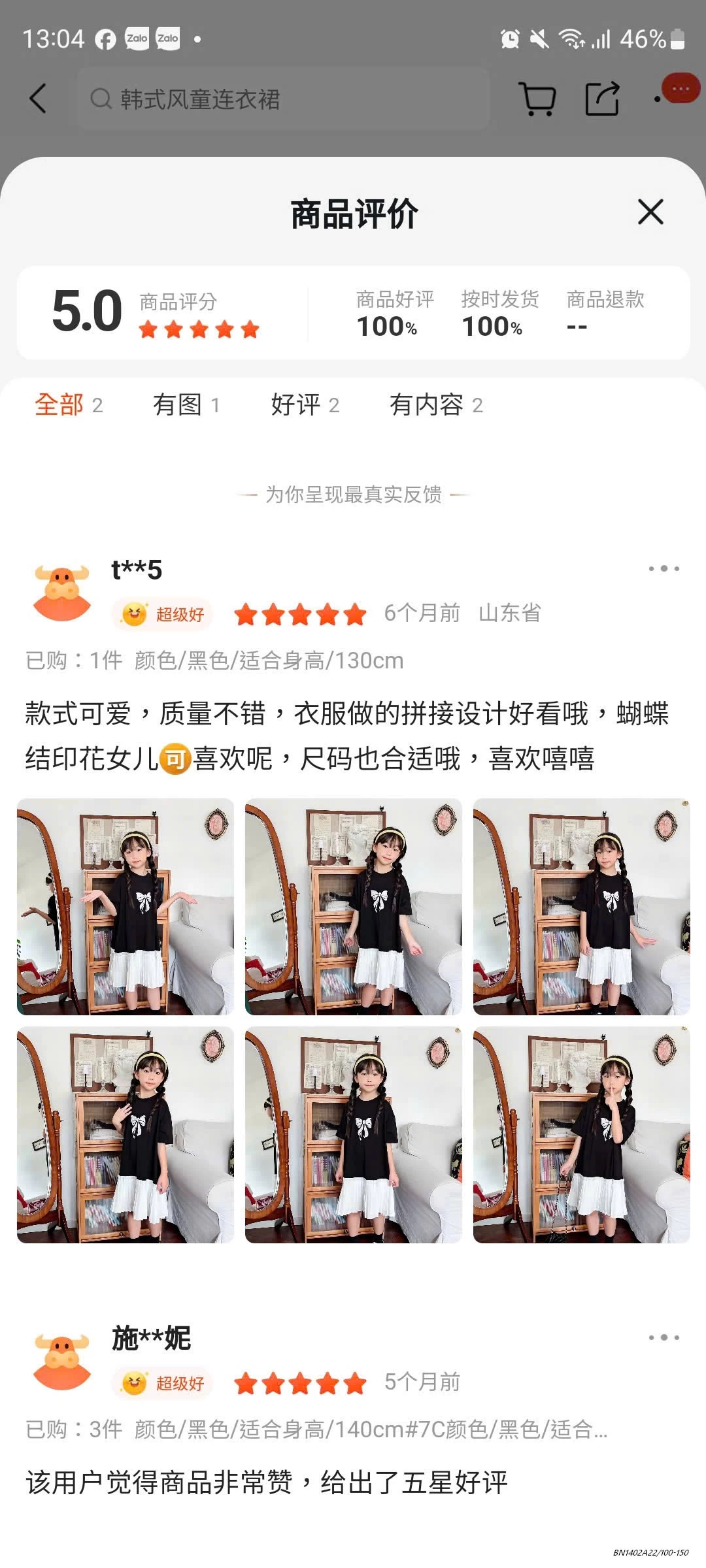The height and width of the screenshot is (1568, 706).
Task: Open the sixth review photo with finger-on-lips pose
Action: click(x=581, y=1135)
